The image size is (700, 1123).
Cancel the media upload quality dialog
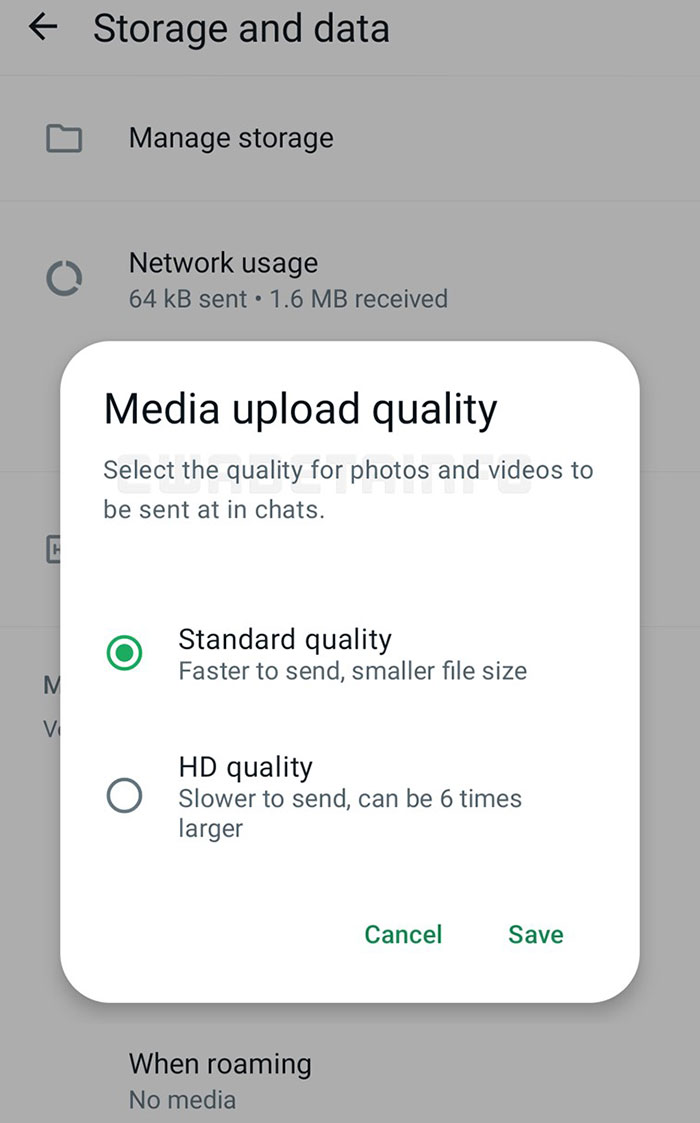[x=403, y=934]
